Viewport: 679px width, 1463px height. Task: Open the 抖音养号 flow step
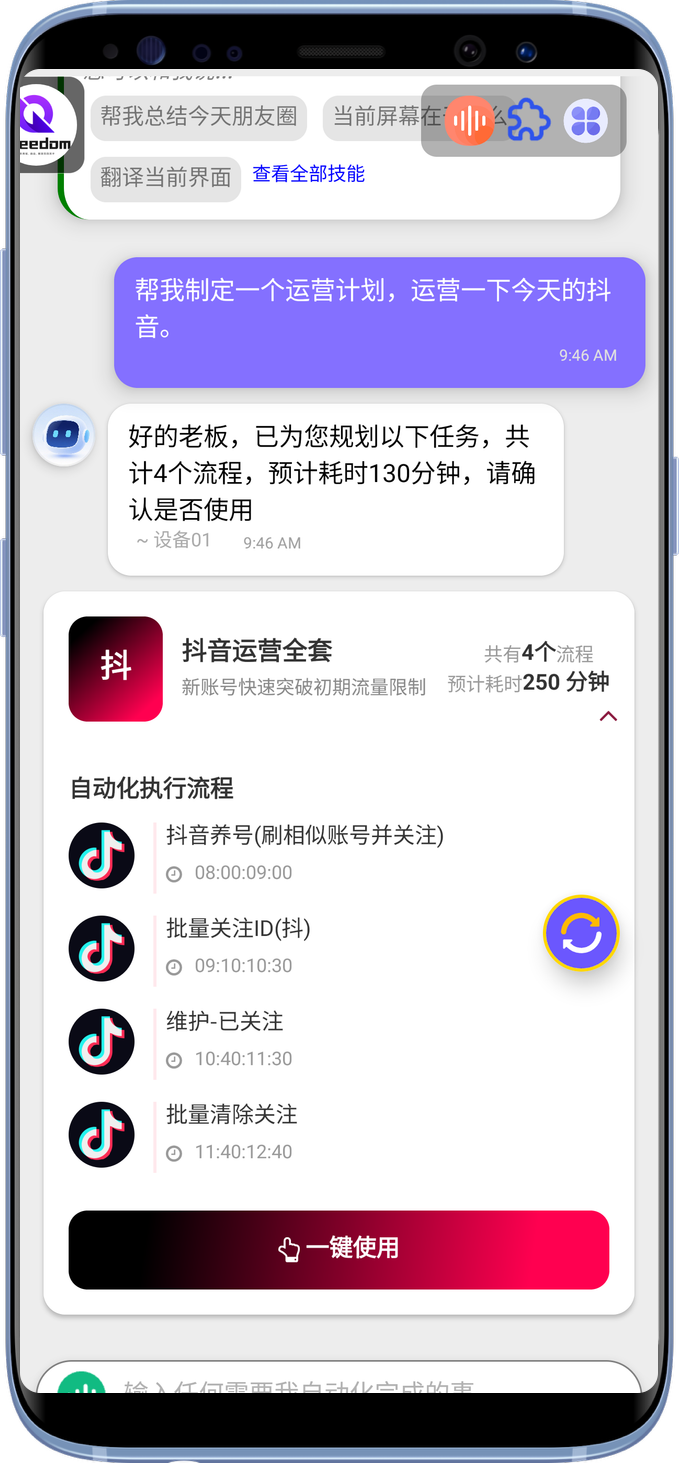[304, 836]
